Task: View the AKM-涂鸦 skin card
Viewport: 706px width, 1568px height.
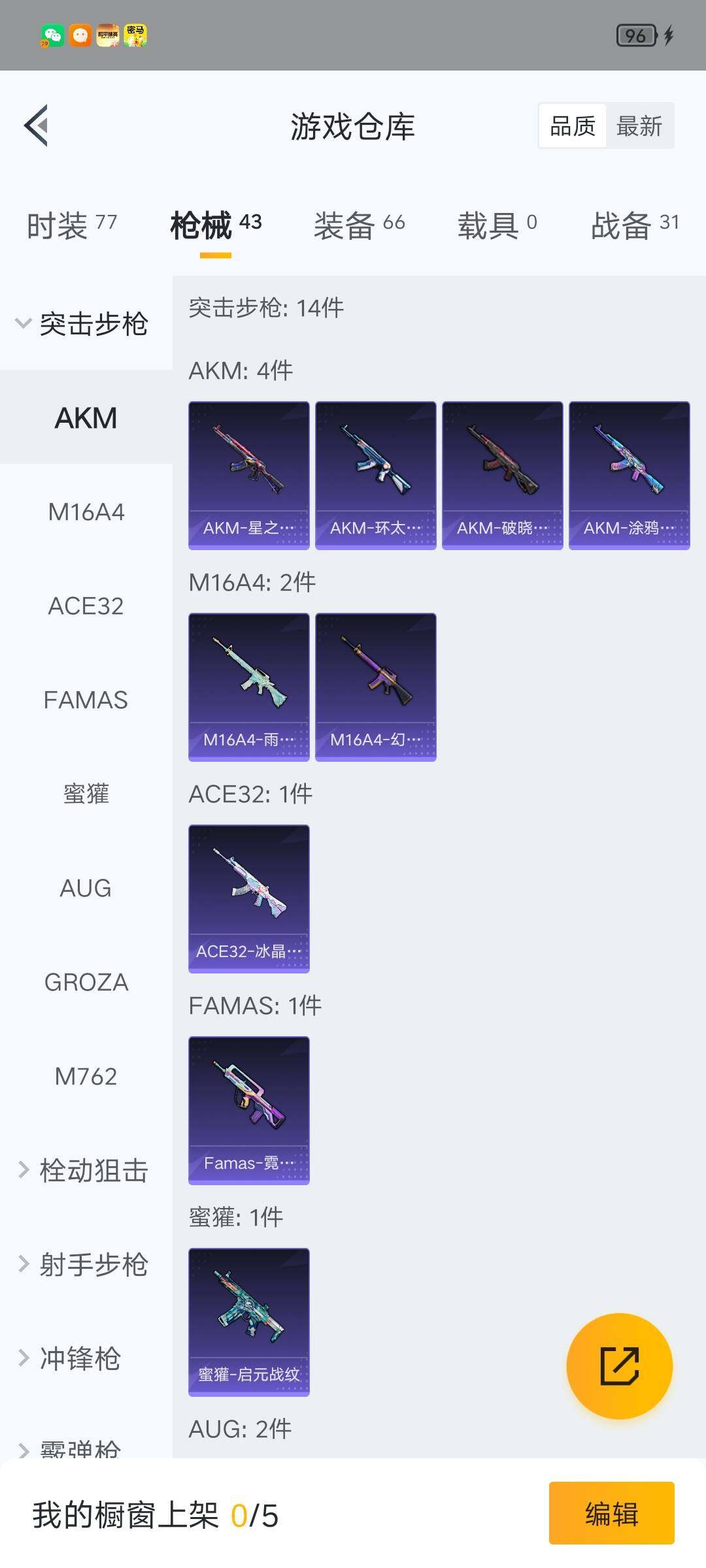Action: click(x=629, y=475)
